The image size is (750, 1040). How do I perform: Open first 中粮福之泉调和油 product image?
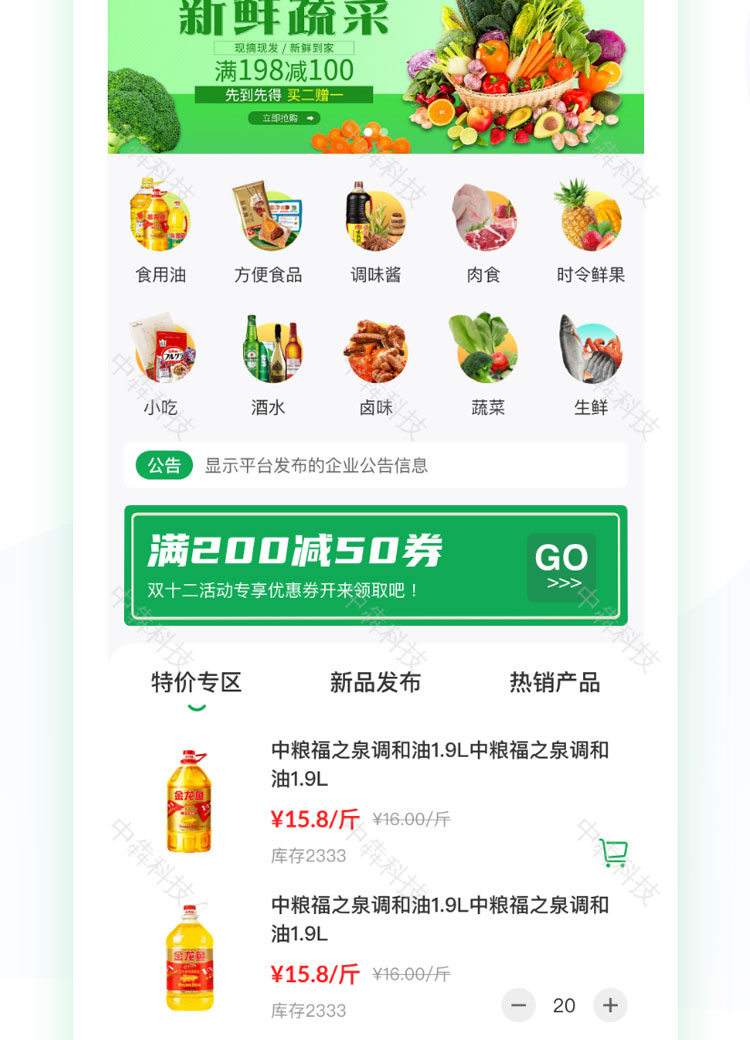(x=189, y=801)
